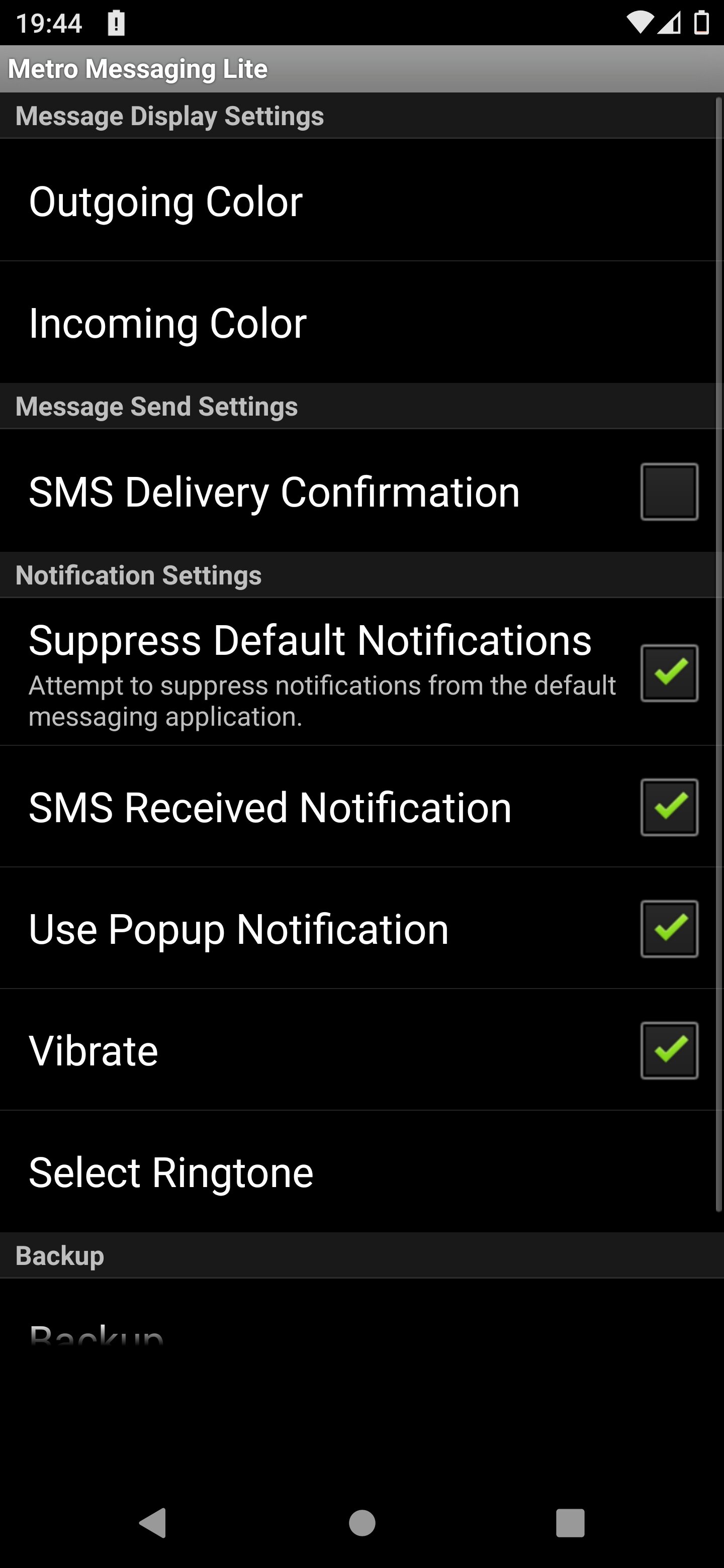Tap the system home button
Image resolution: width=724 pixels, height=1568 pixels.
(x=361, y=1523)
